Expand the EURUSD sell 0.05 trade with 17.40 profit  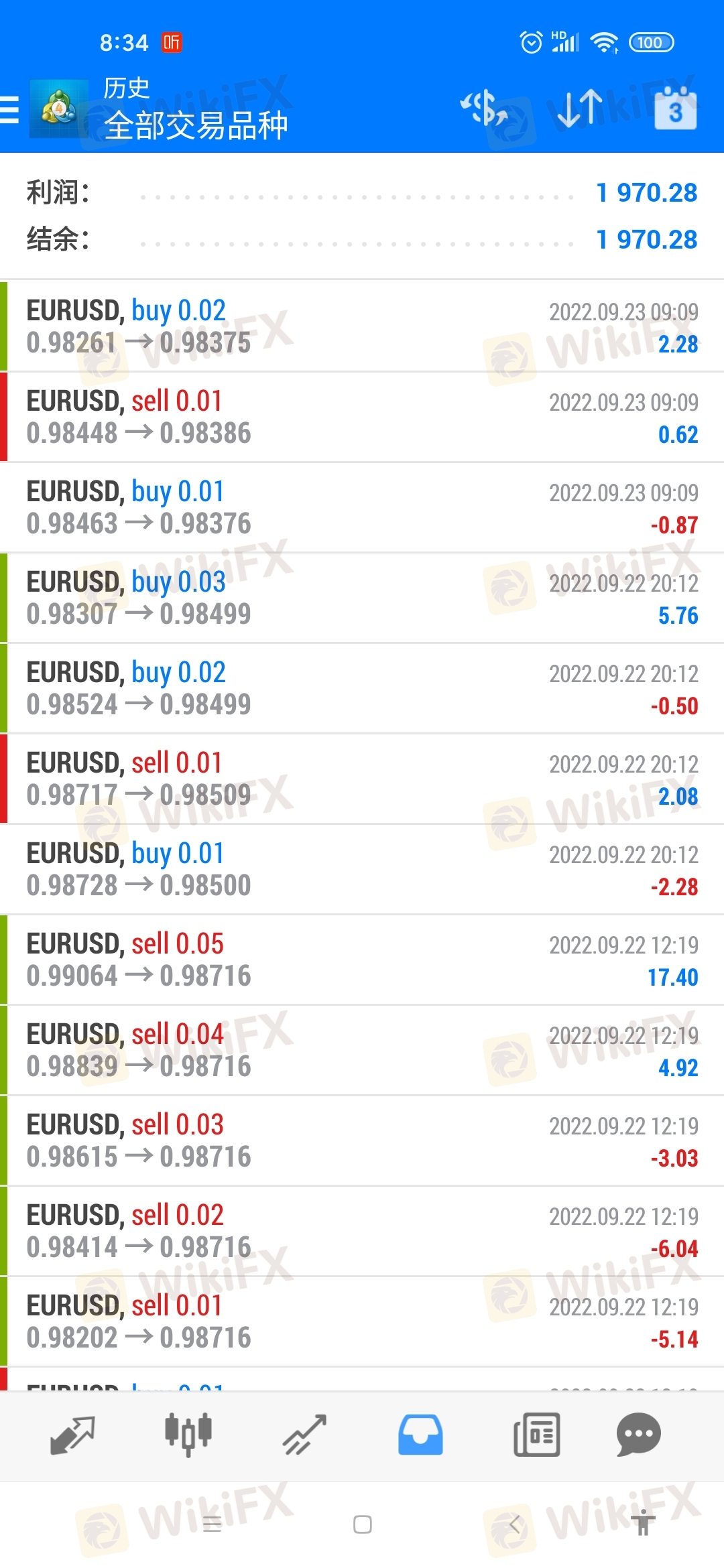362,960
